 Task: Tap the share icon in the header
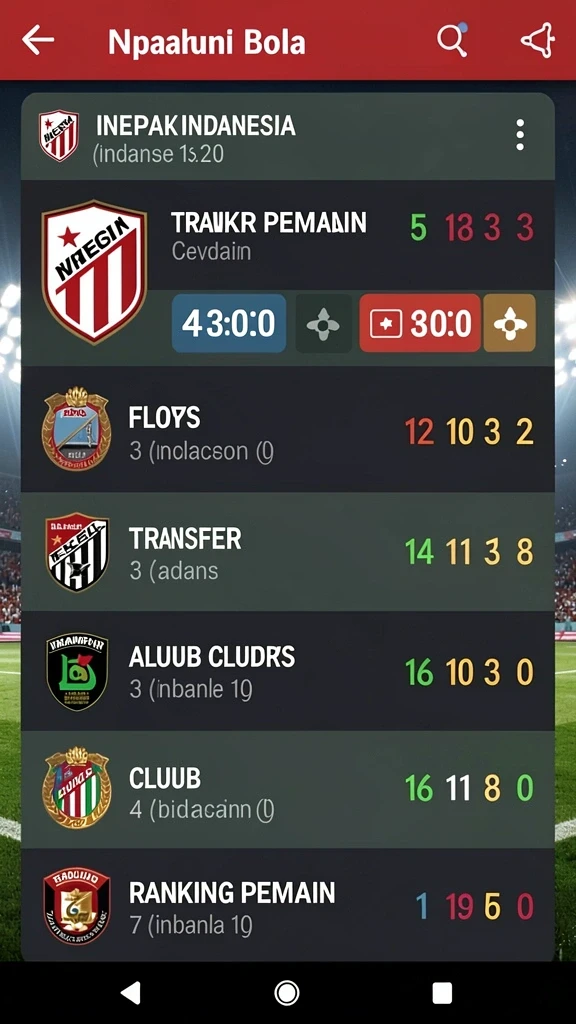click(537, 40)
